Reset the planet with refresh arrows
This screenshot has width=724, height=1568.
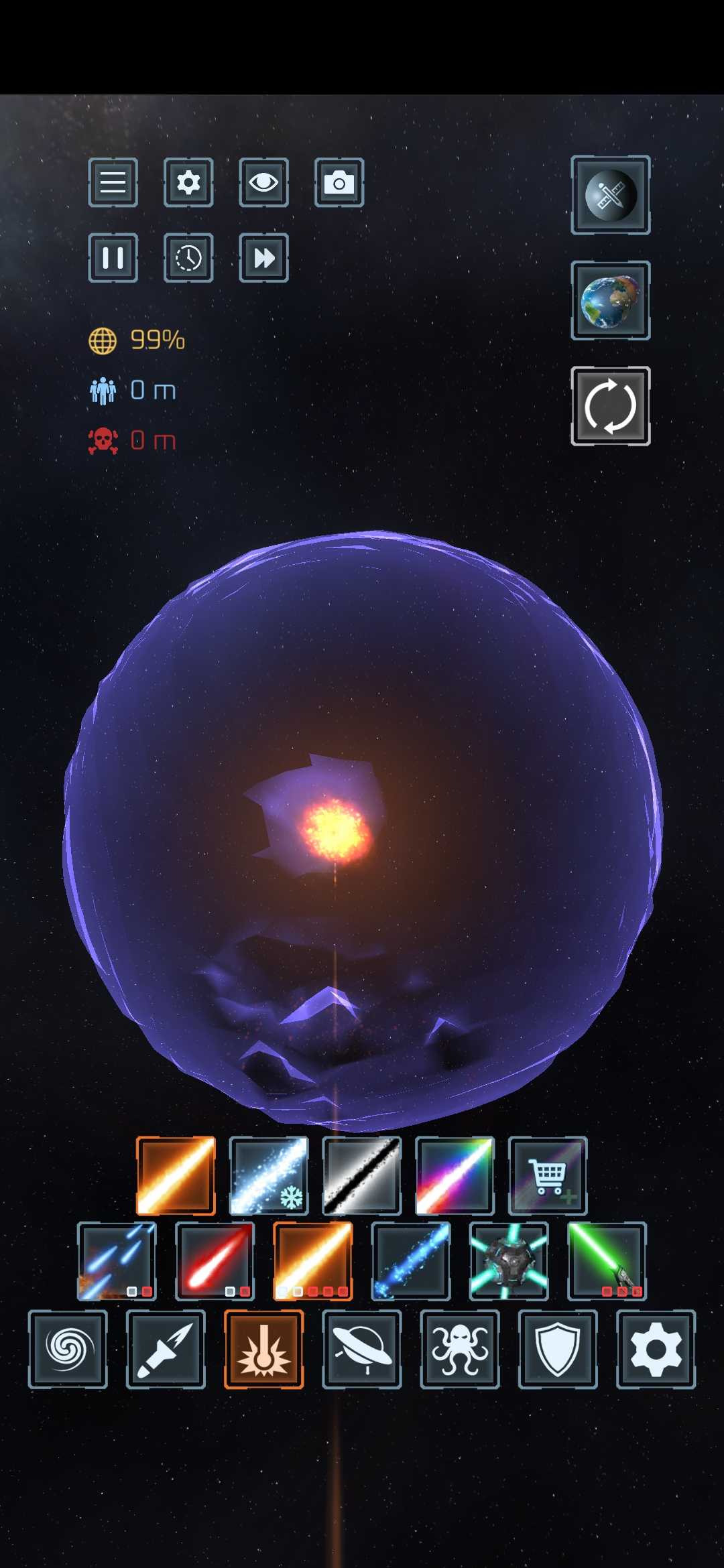coord(610,406)
